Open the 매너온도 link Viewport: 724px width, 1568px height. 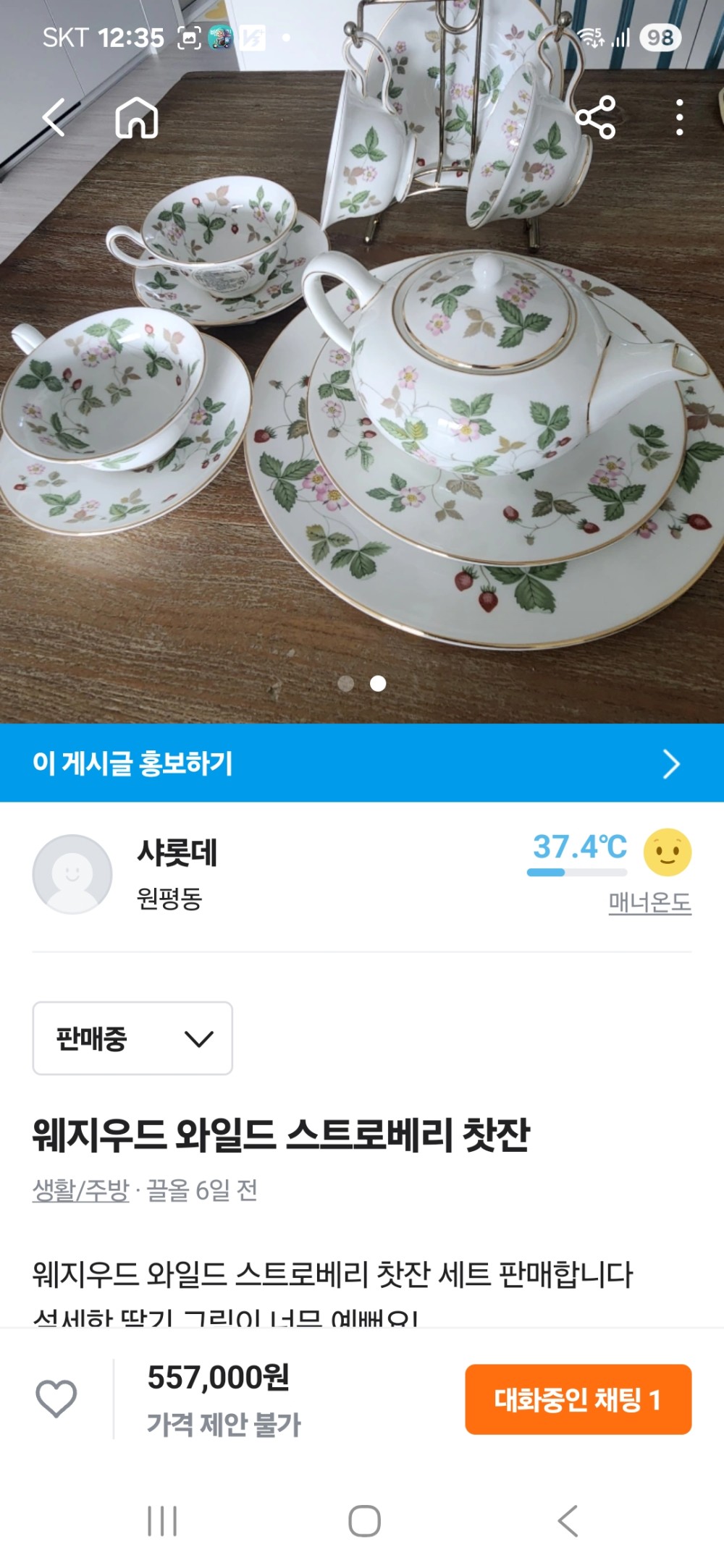[x=649, y=902]
